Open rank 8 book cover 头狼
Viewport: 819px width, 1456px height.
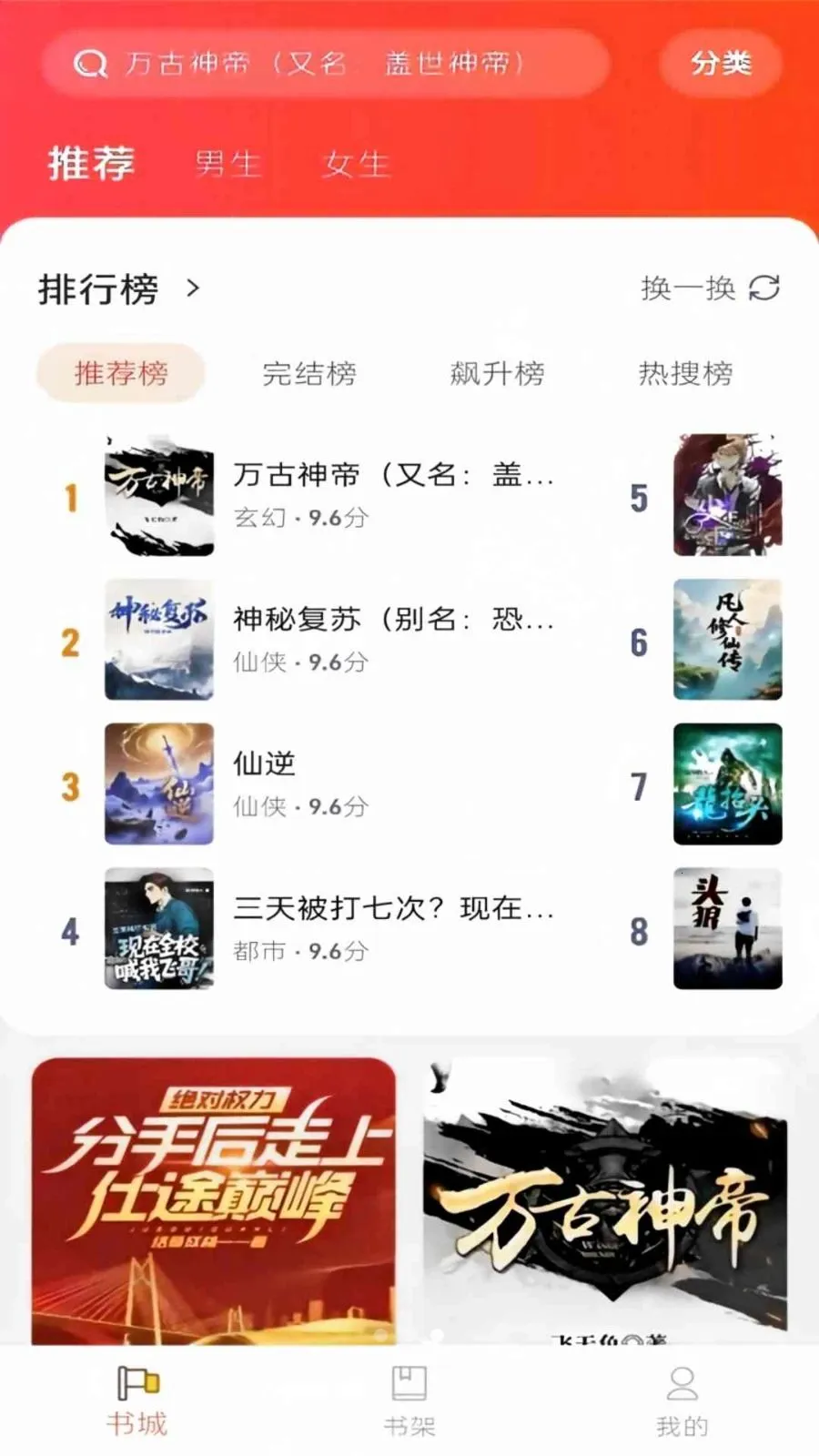click(727, 929)
